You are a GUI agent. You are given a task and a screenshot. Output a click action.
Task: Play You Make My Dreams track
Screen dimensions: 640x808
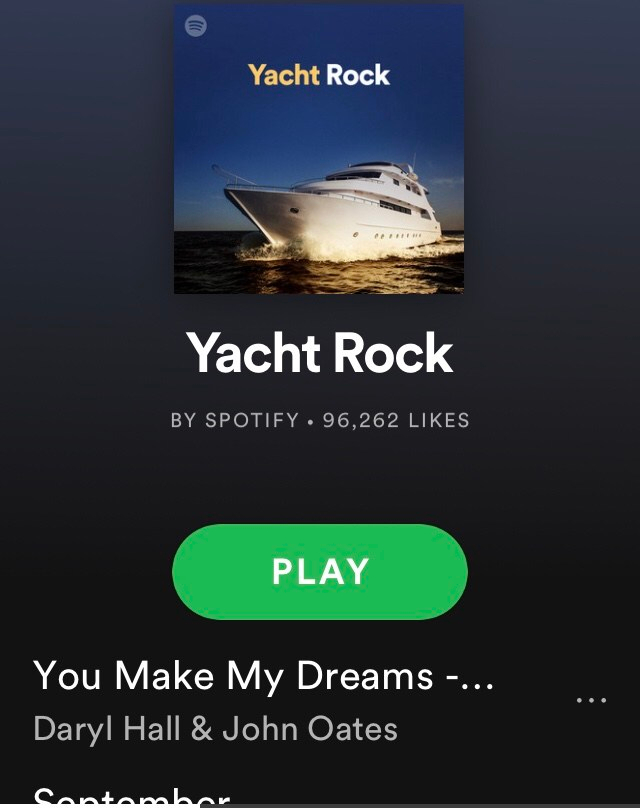coord(264,677)
